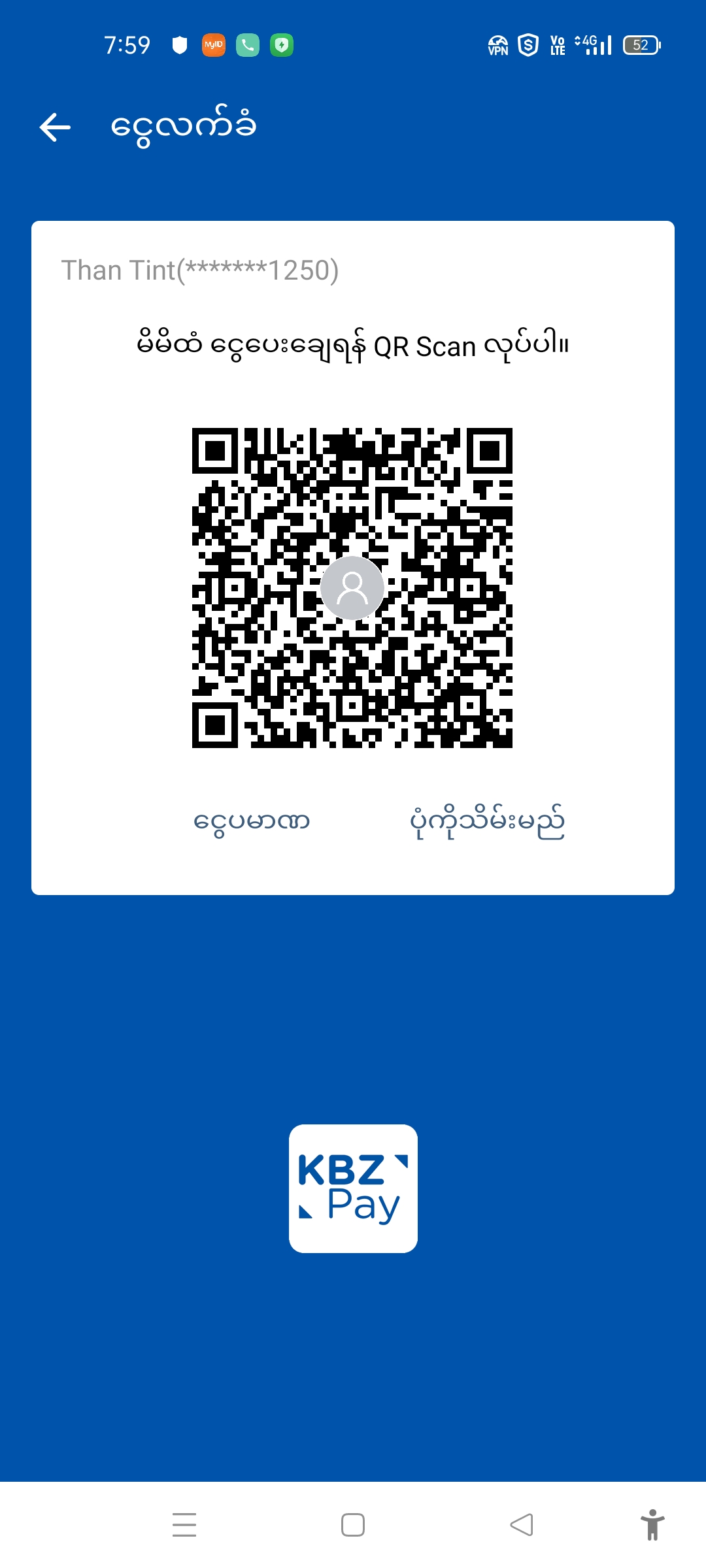Tap the system back triangle
The image size is (706, 1568).
(x=522, y=1525)
